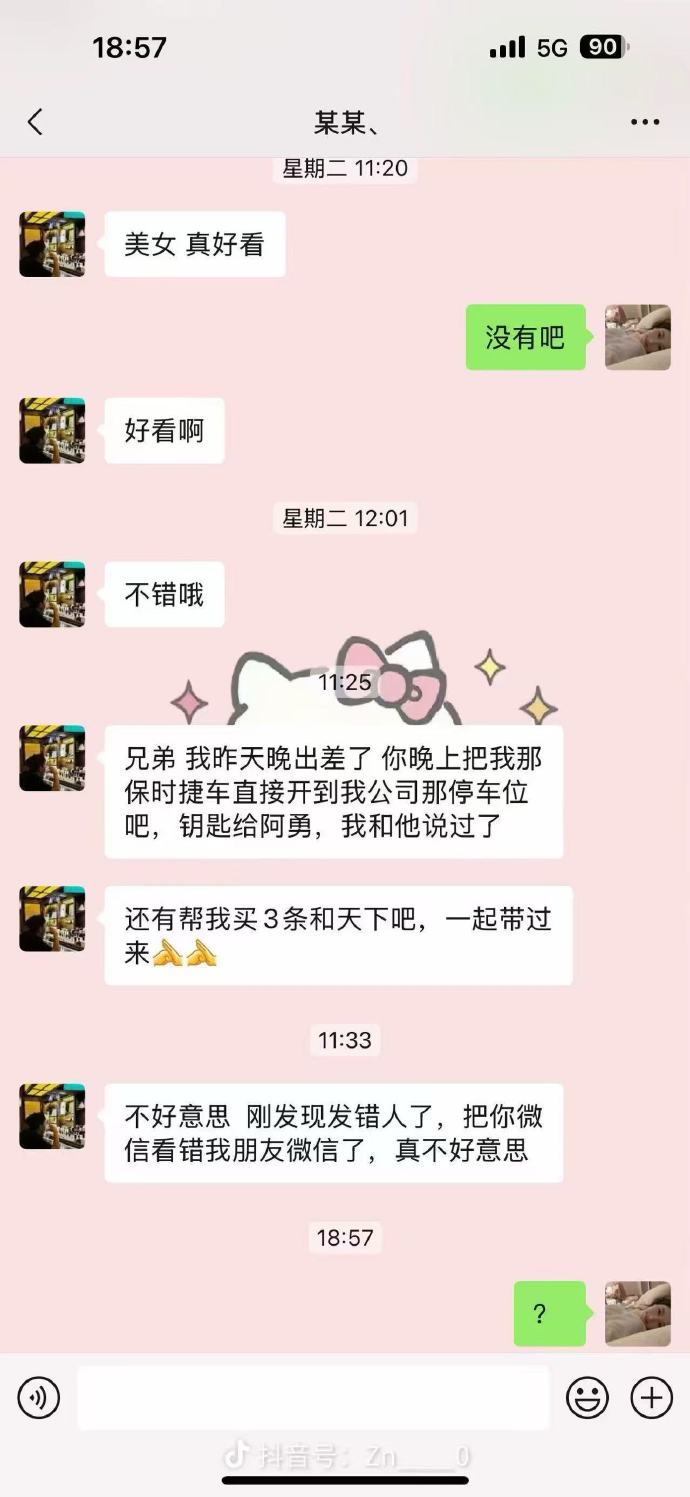Focus the message text field
690x1497 pixels.
coord(313,1397)
